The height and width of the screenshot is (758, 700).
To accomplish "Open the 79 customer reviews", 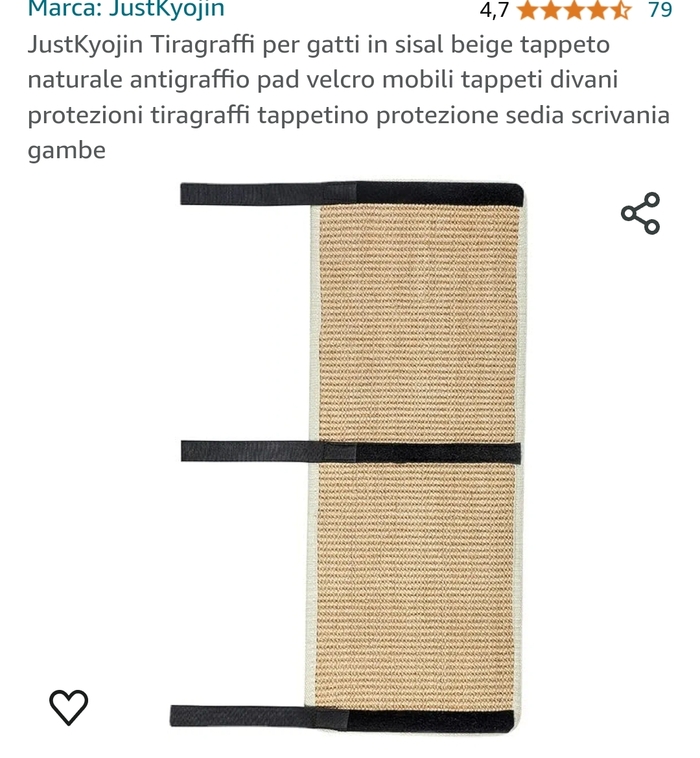I will [659, 10].
